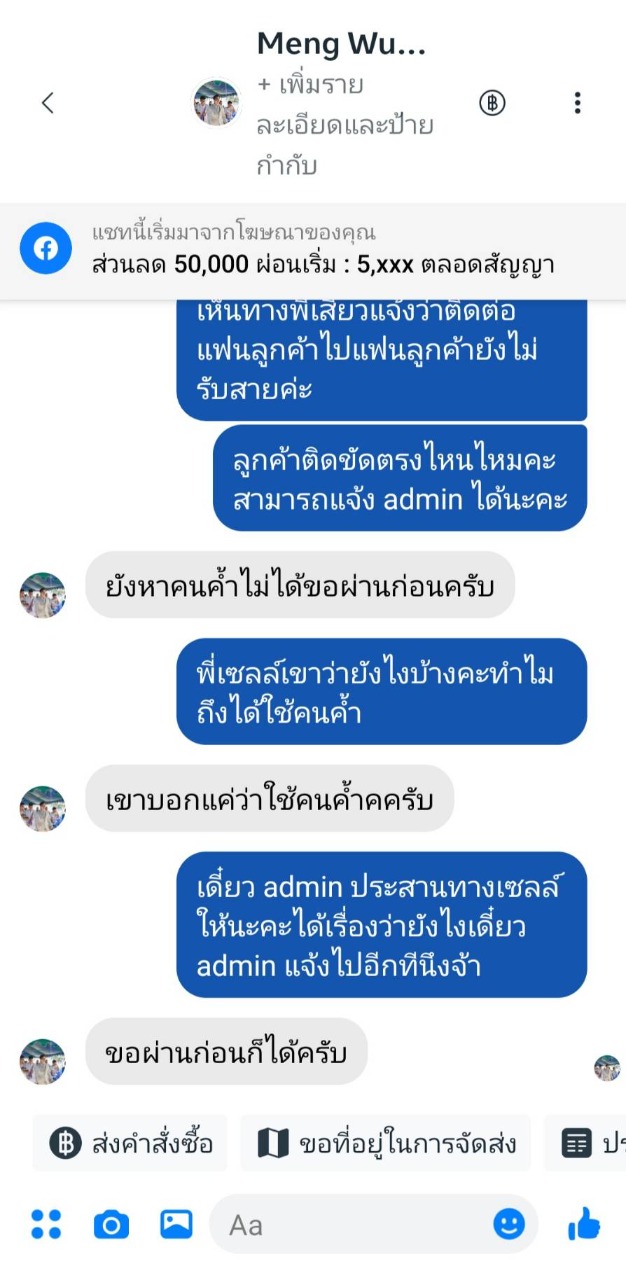Open the emoji picker in message box
Viewport: 626px width, 1280px height.
(509, 1223)
